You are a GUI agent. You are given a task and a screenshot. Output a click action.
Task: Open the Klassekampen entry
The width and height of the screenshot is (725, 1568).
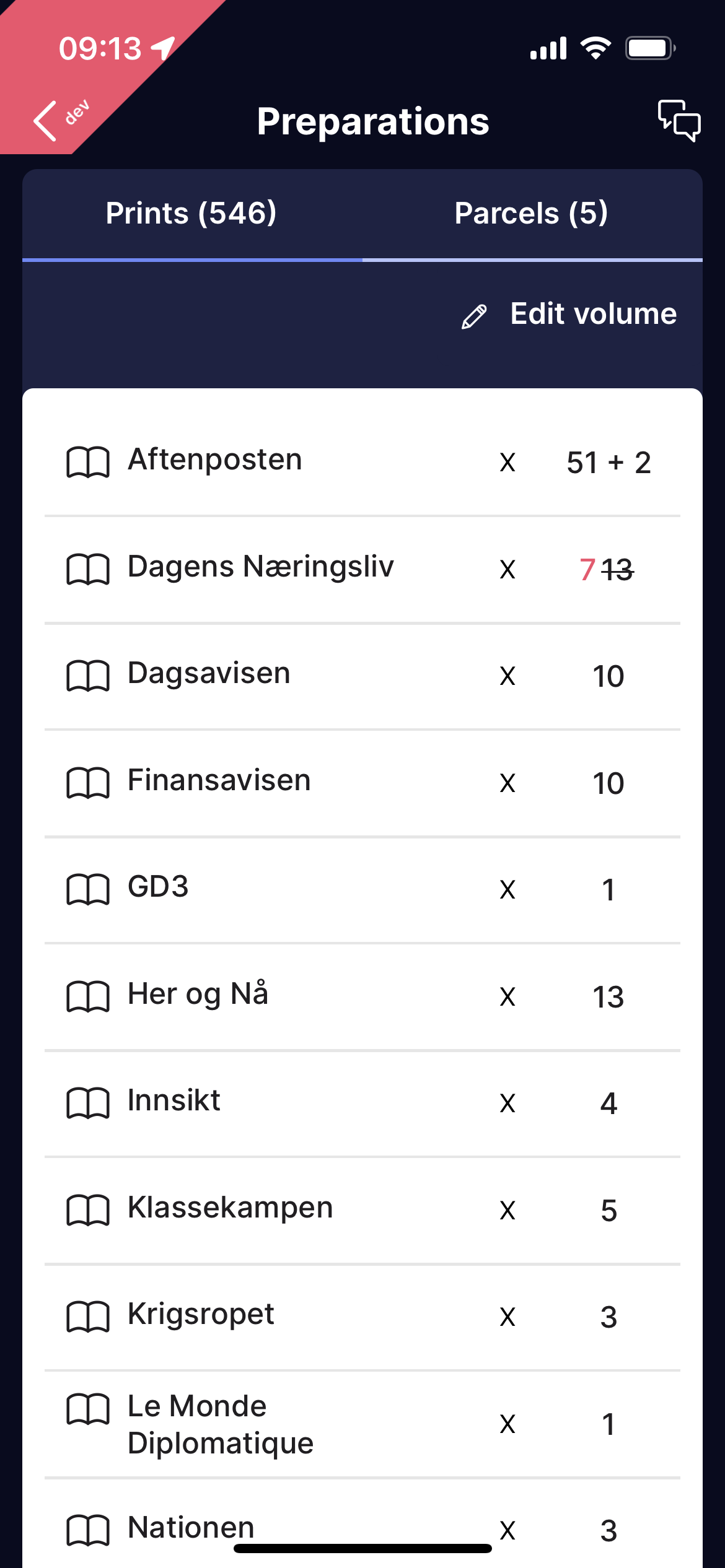pos(362,1210)
